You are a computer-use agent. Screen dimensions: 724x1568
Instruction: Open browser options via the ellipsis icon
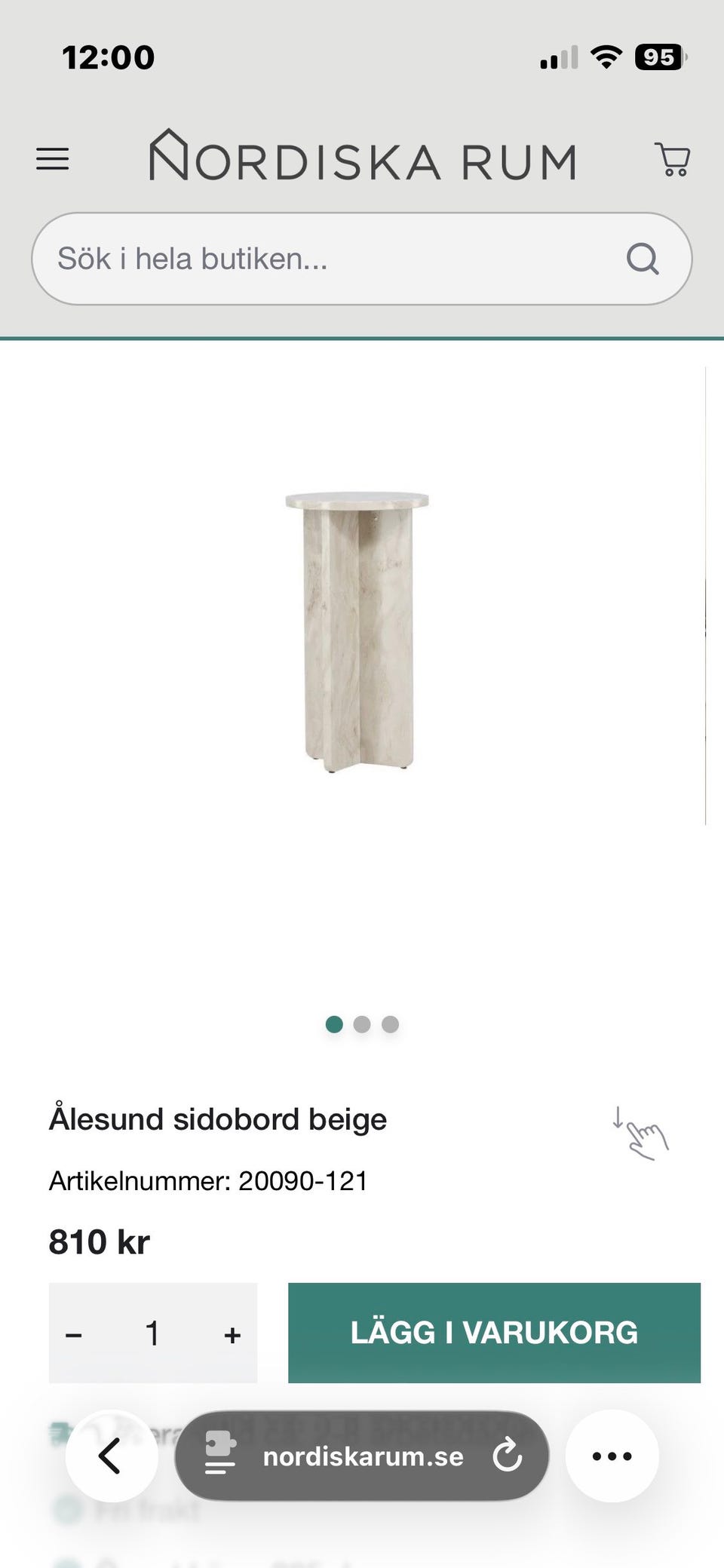point(612,1456)
